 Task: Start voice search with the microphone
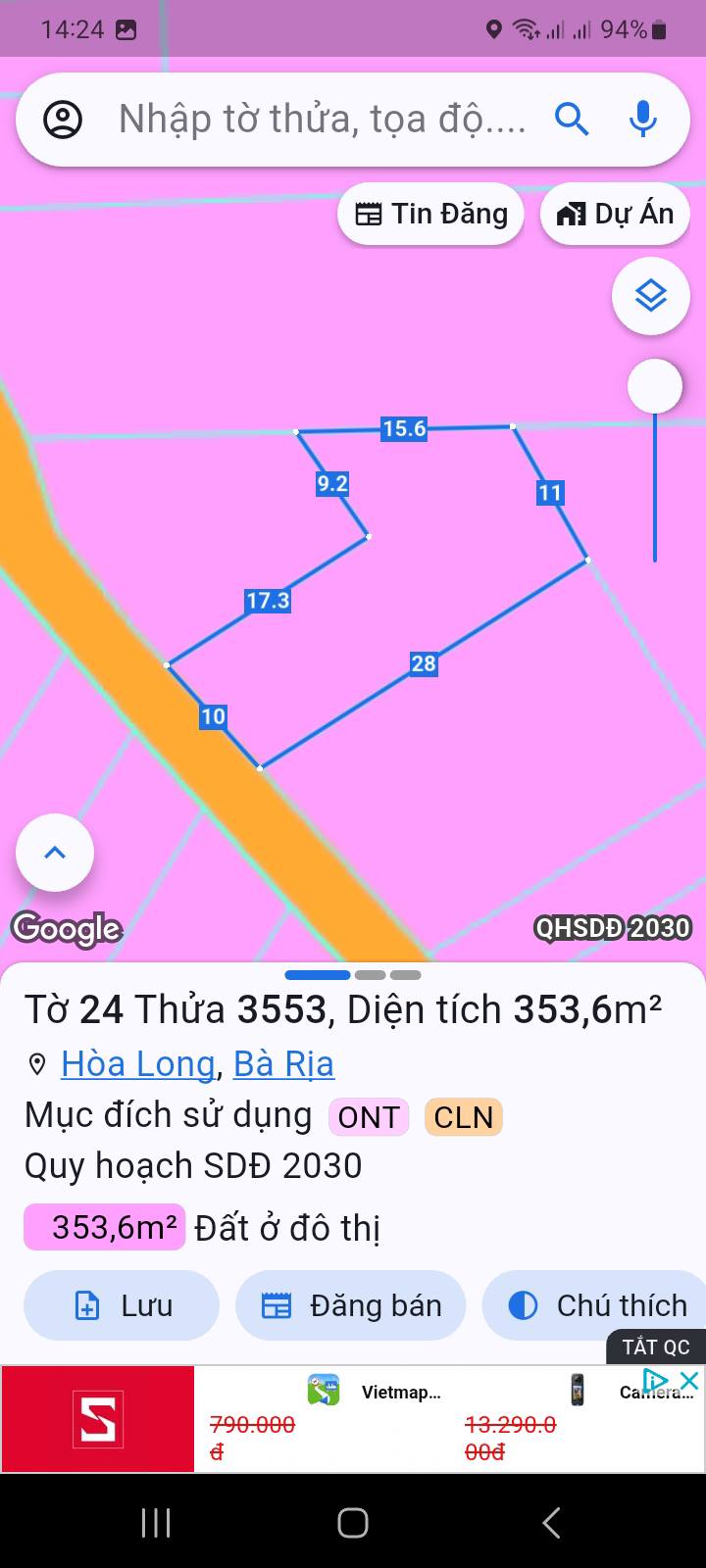(642, 120)
